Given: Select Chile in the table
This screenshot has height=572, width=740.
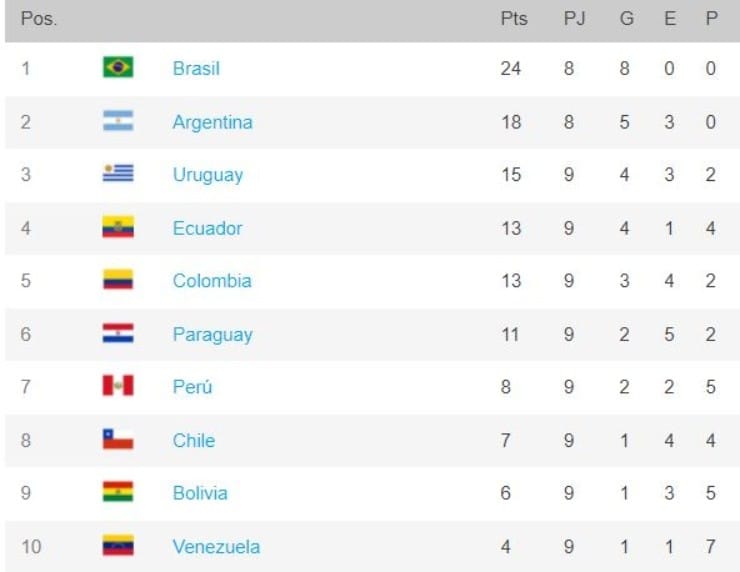Looking at the screenshot, I should pyautogui.click(x=193, y=440).
